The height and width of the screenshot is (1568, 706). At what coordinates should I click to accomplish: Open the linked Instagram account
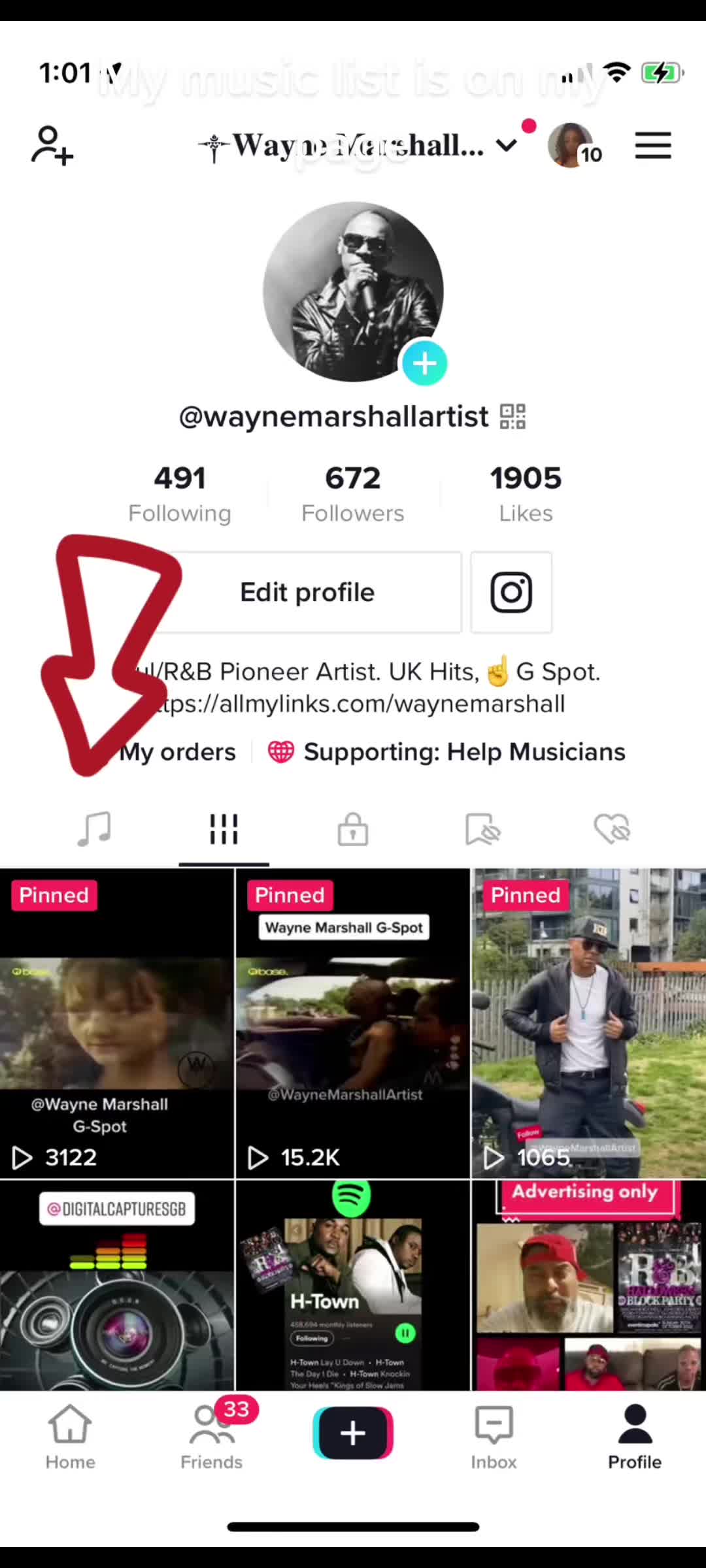(x=511, y=593)
